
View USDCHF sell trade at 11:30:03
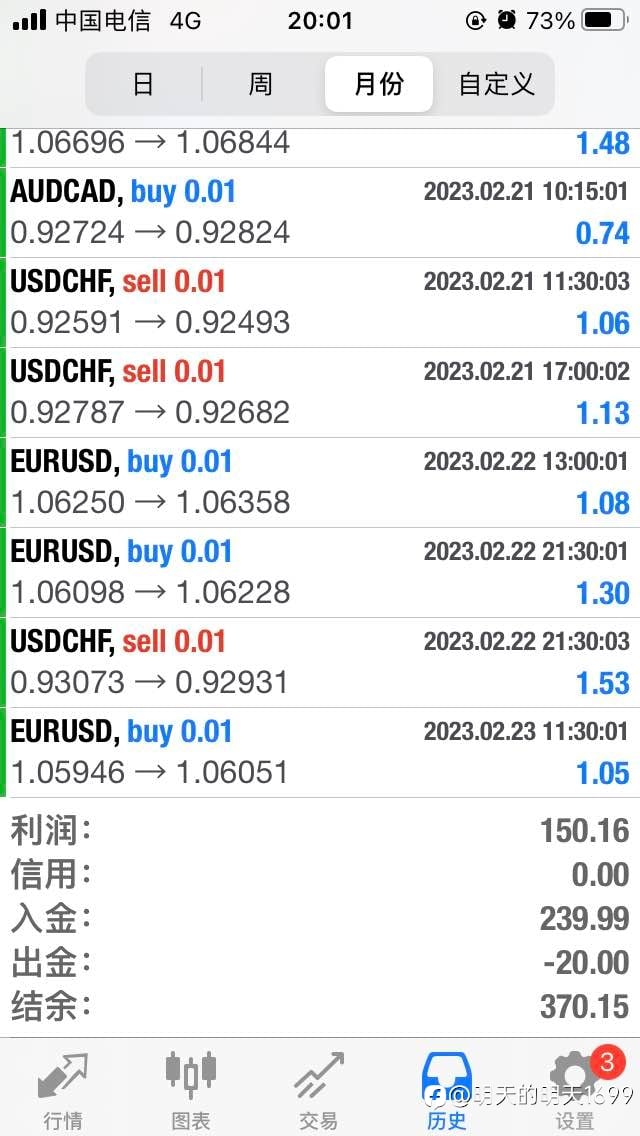[320, 303]
